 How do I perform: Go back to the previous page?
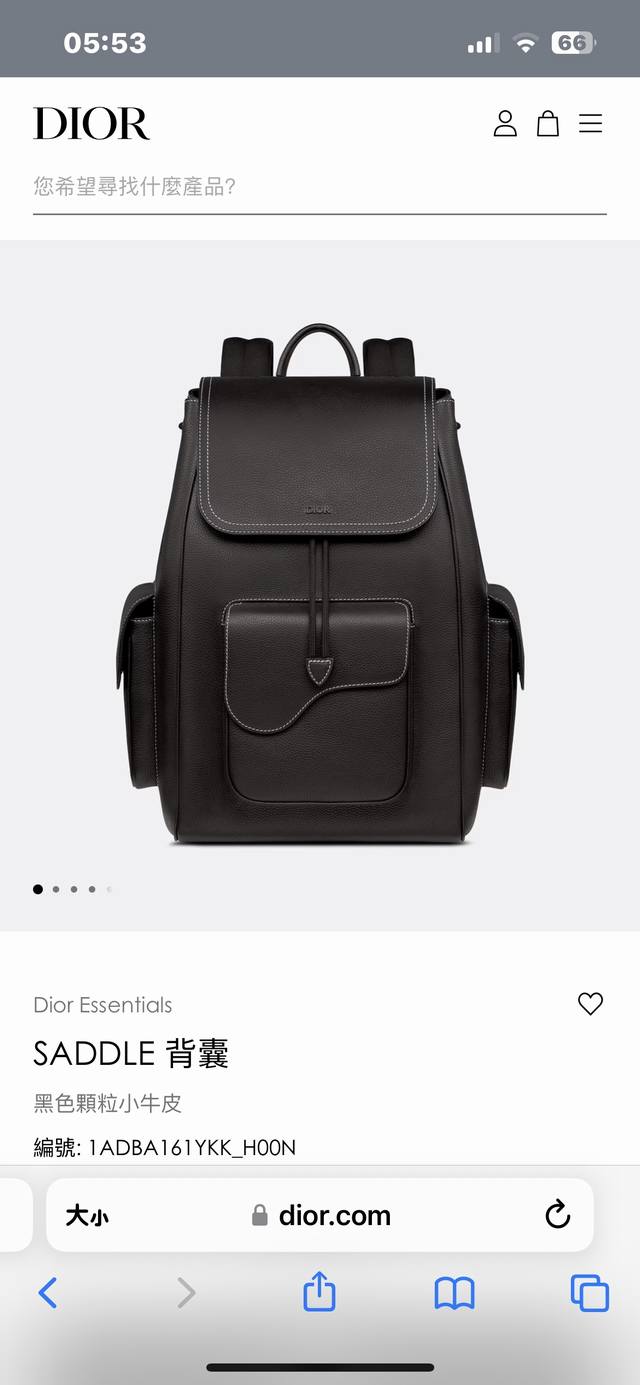[48, 1294]
